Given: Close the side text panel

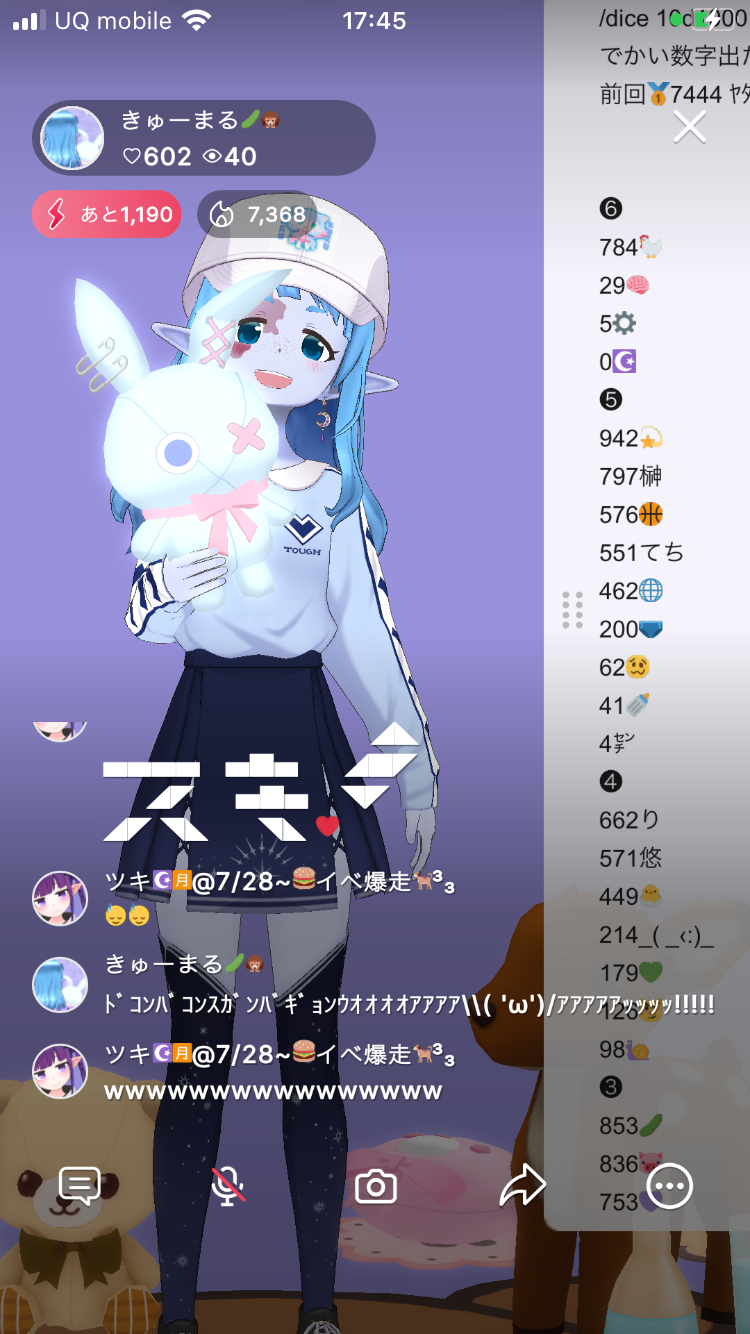Looking at the screenshot, I should tap(690, 127).
